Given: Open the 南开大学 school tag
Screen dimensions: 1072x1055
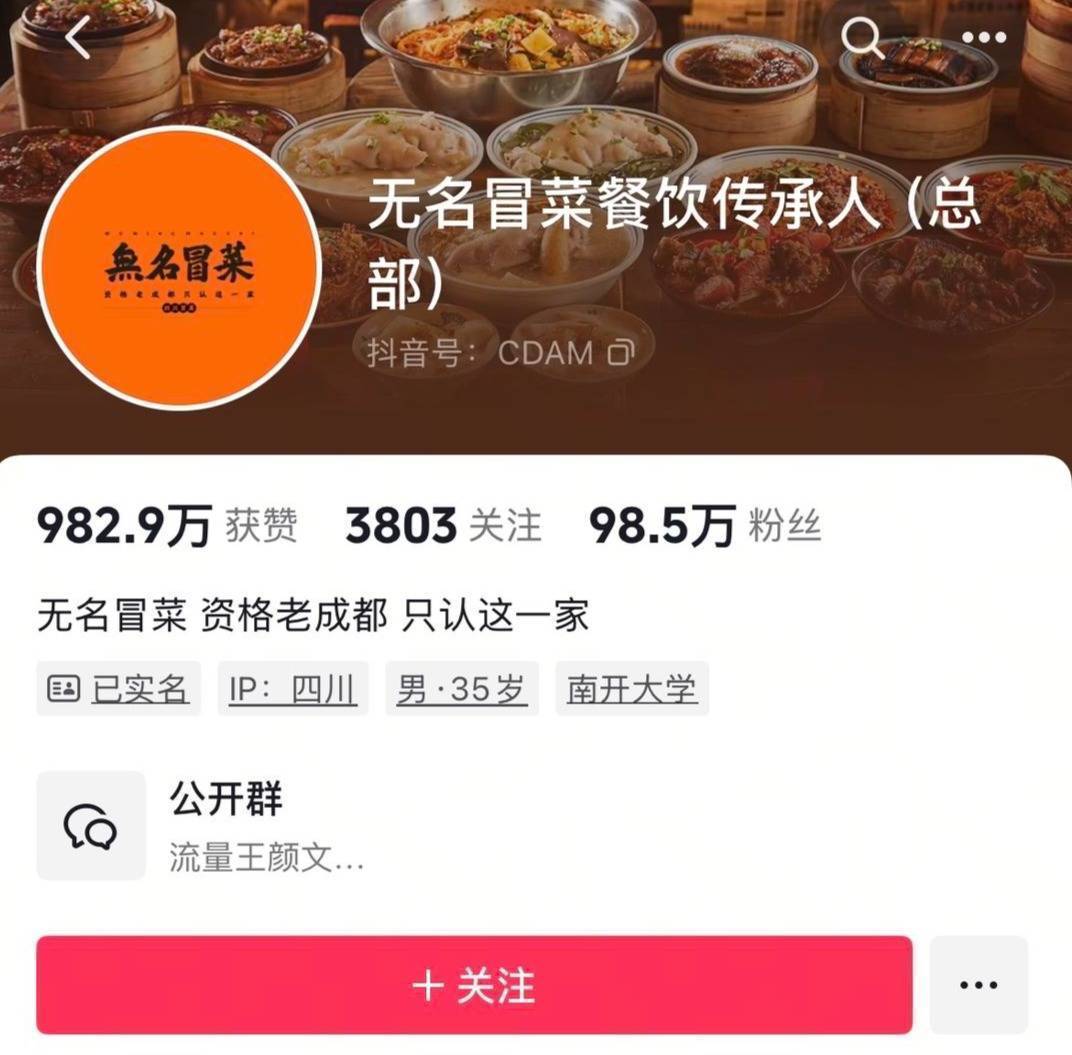Looking at the screenshot, I should [632, 689].
